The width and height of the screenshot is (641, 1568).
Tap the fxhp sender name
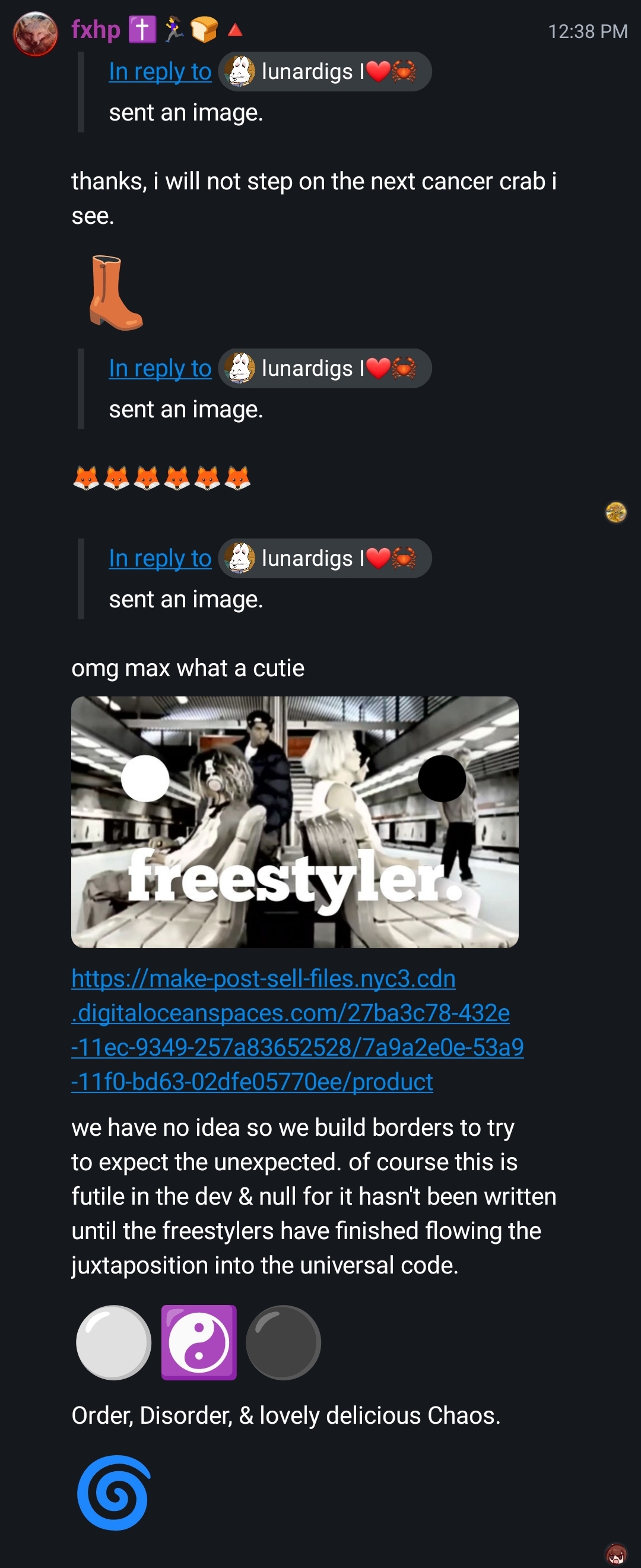(x=96, y=29)
